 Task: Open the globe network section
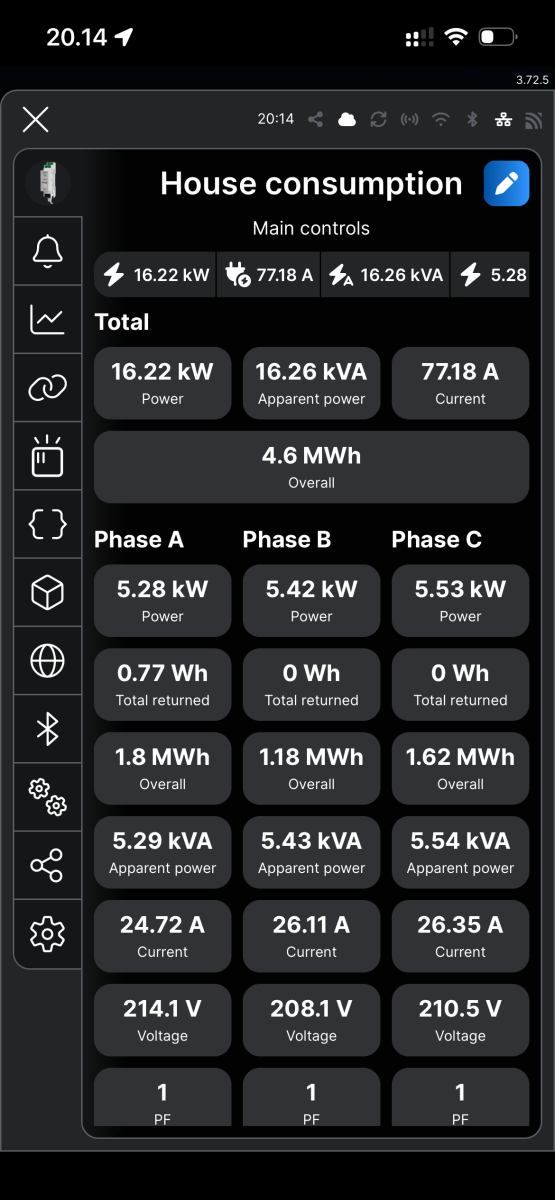[48, 660]
